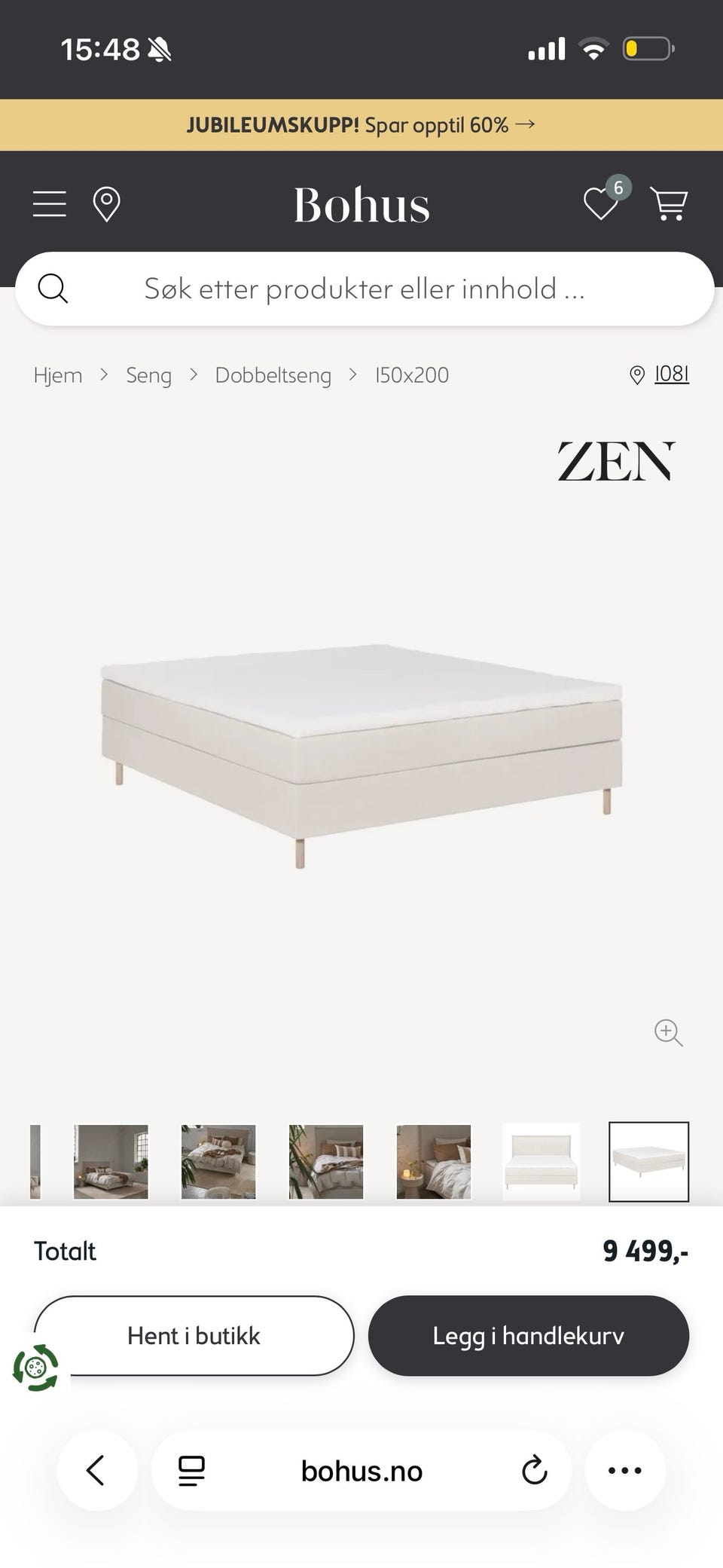This screenshot has height=1568, width=723.
Task: Go back in the browser
Action: click(97, 1470)
